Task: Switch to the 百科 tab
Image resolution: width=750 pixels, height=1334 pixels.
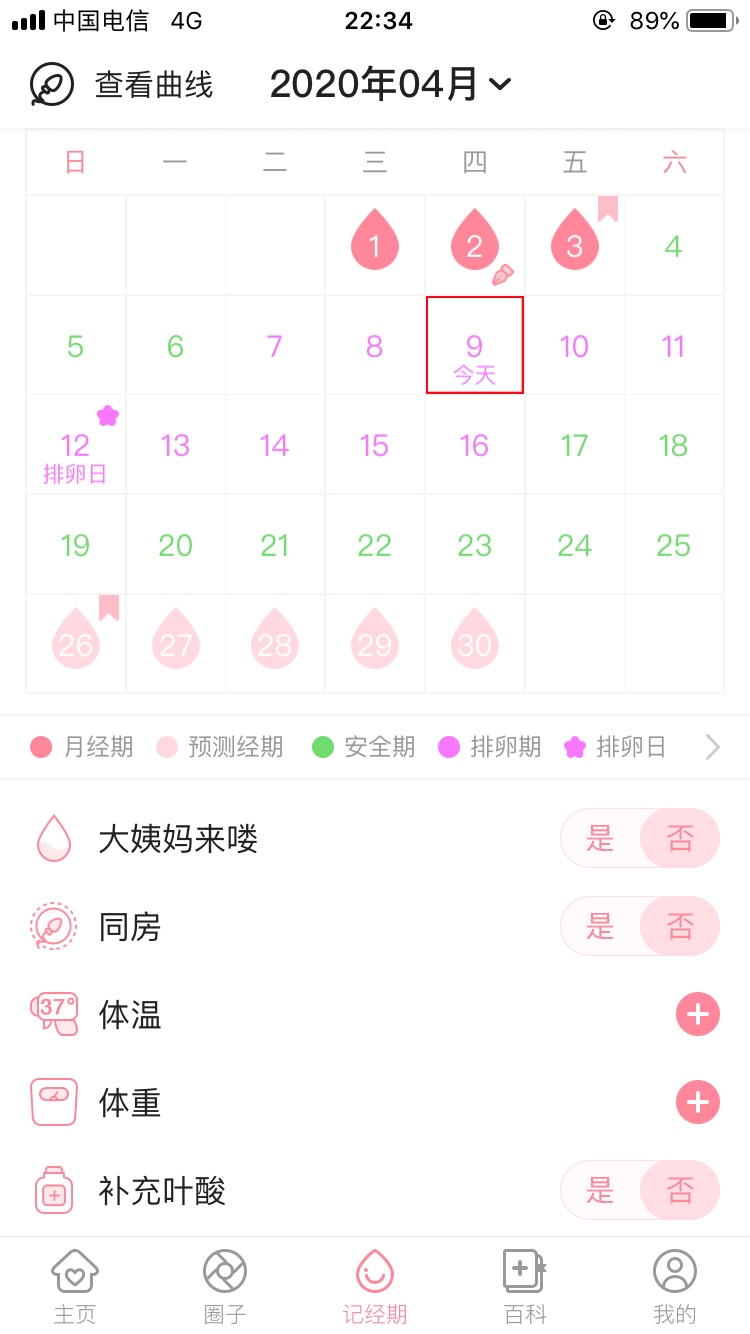Action: 525,1286
